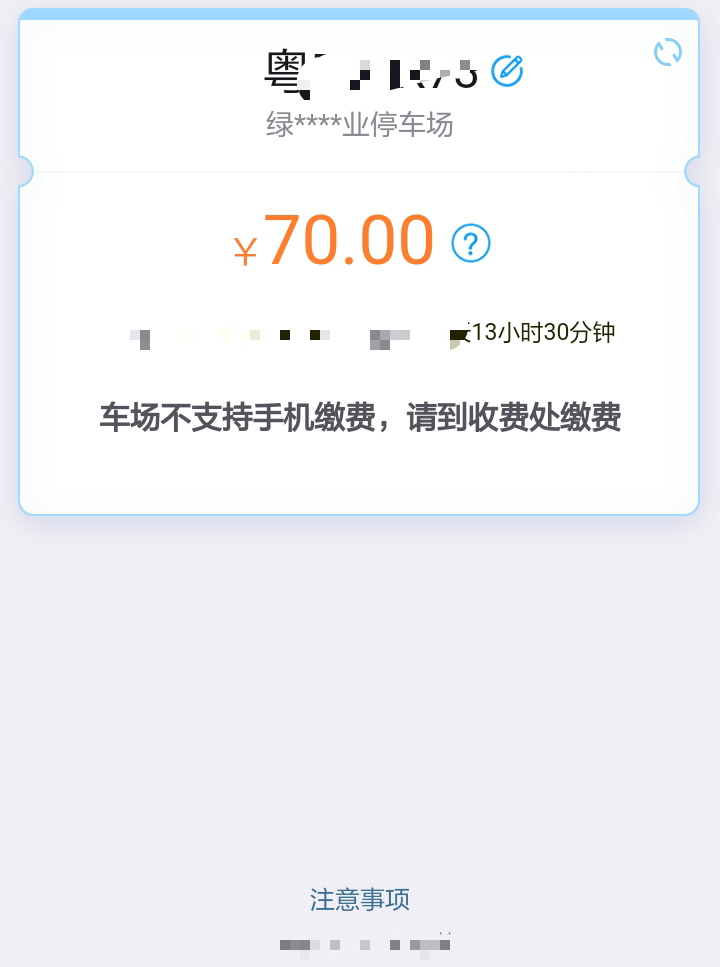Screen dimensions: 720x967
Task: Refresh the parking fee details
Action: tap(667, 52)
